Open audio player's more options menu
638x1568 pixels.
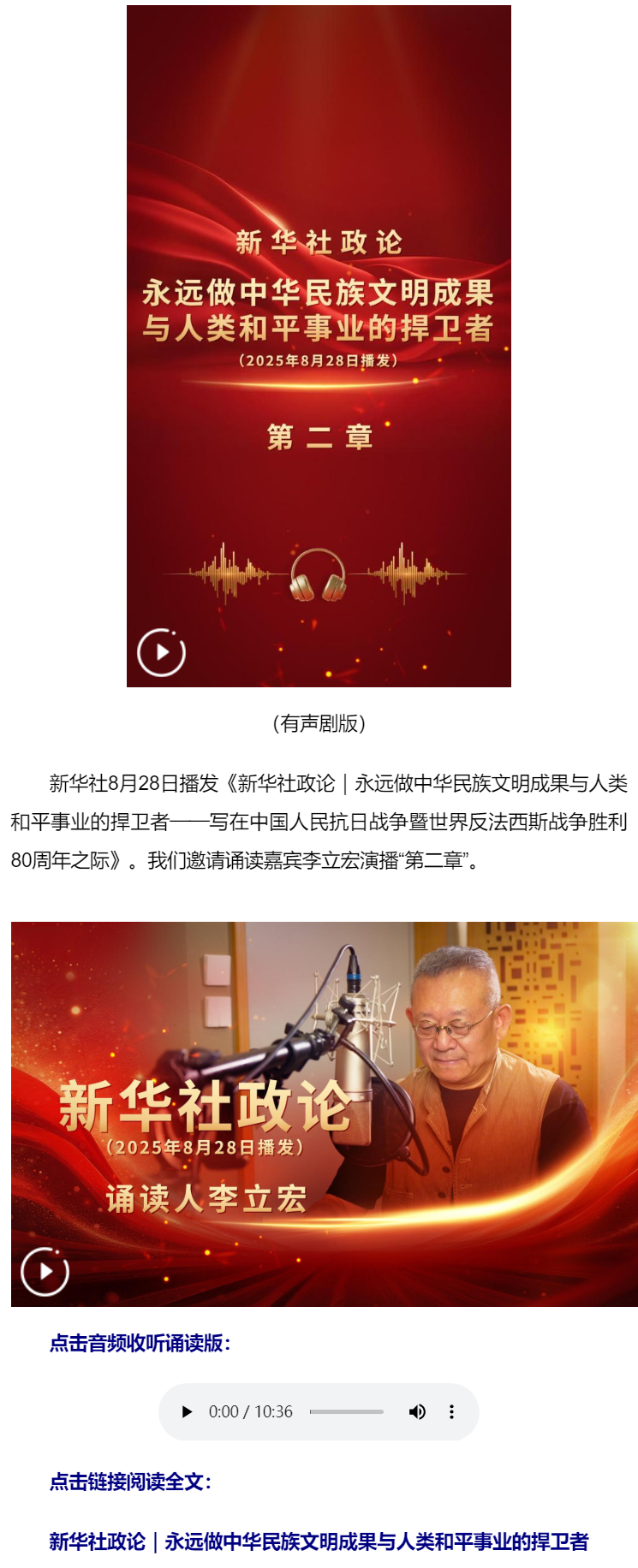point(451,1411)
